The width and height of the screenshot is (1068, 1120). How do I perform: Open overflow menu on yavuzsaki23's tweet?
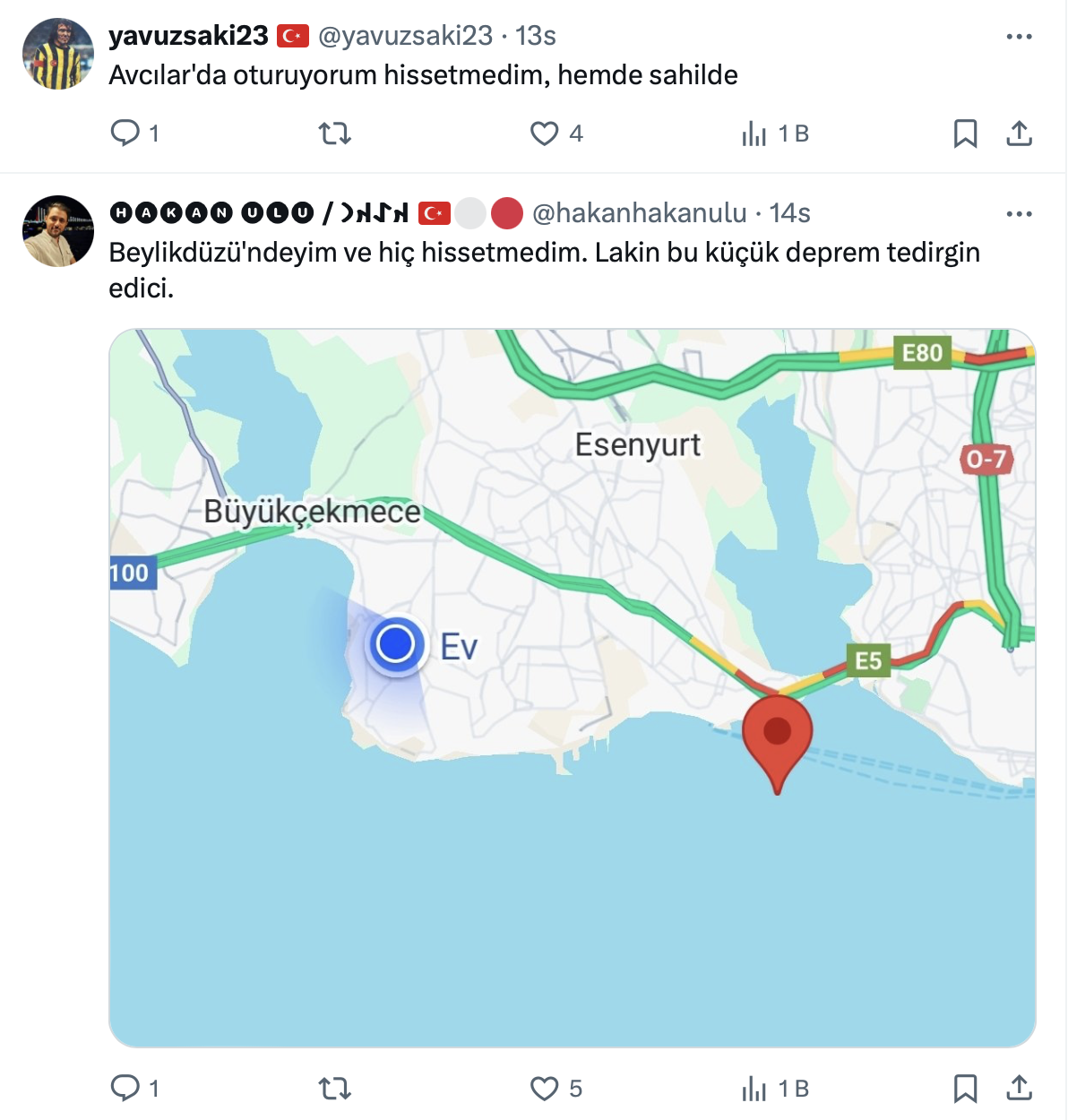point(1019,37)
